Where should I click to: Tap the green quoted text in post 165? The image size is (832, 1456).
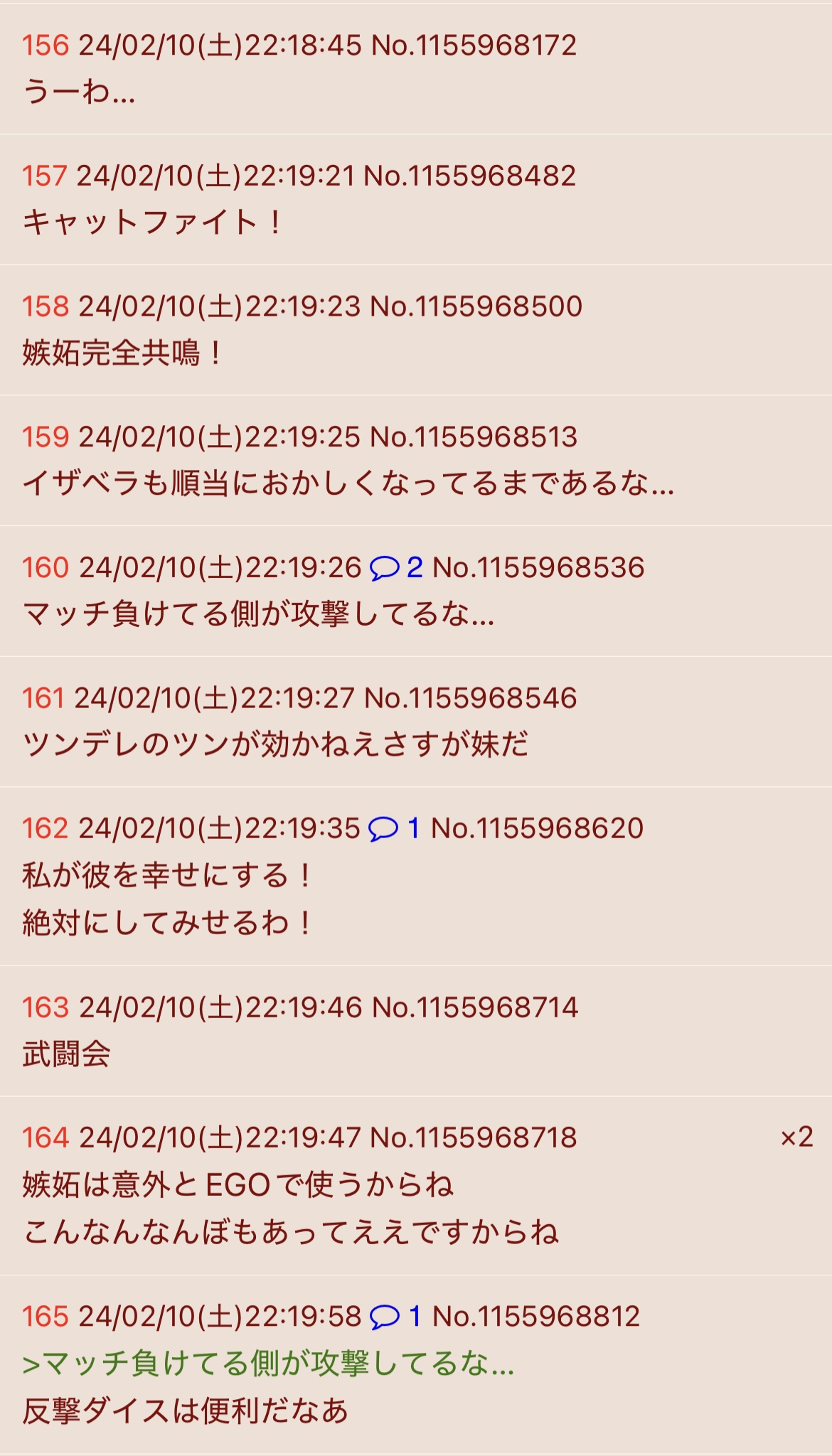tap(268, 1364)
